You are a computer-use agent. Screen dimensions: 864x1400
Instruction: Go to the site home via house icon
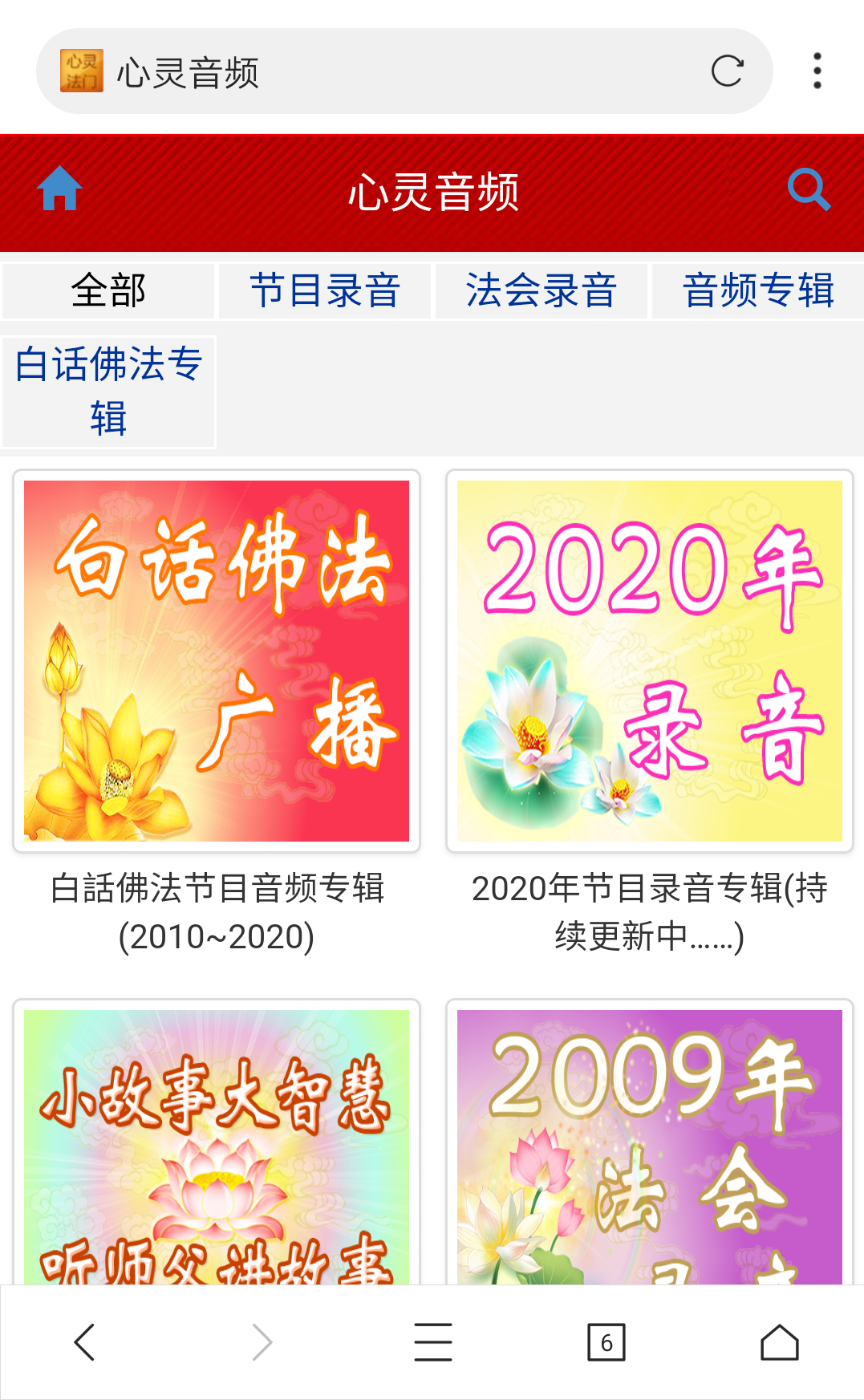pos(59,189)
